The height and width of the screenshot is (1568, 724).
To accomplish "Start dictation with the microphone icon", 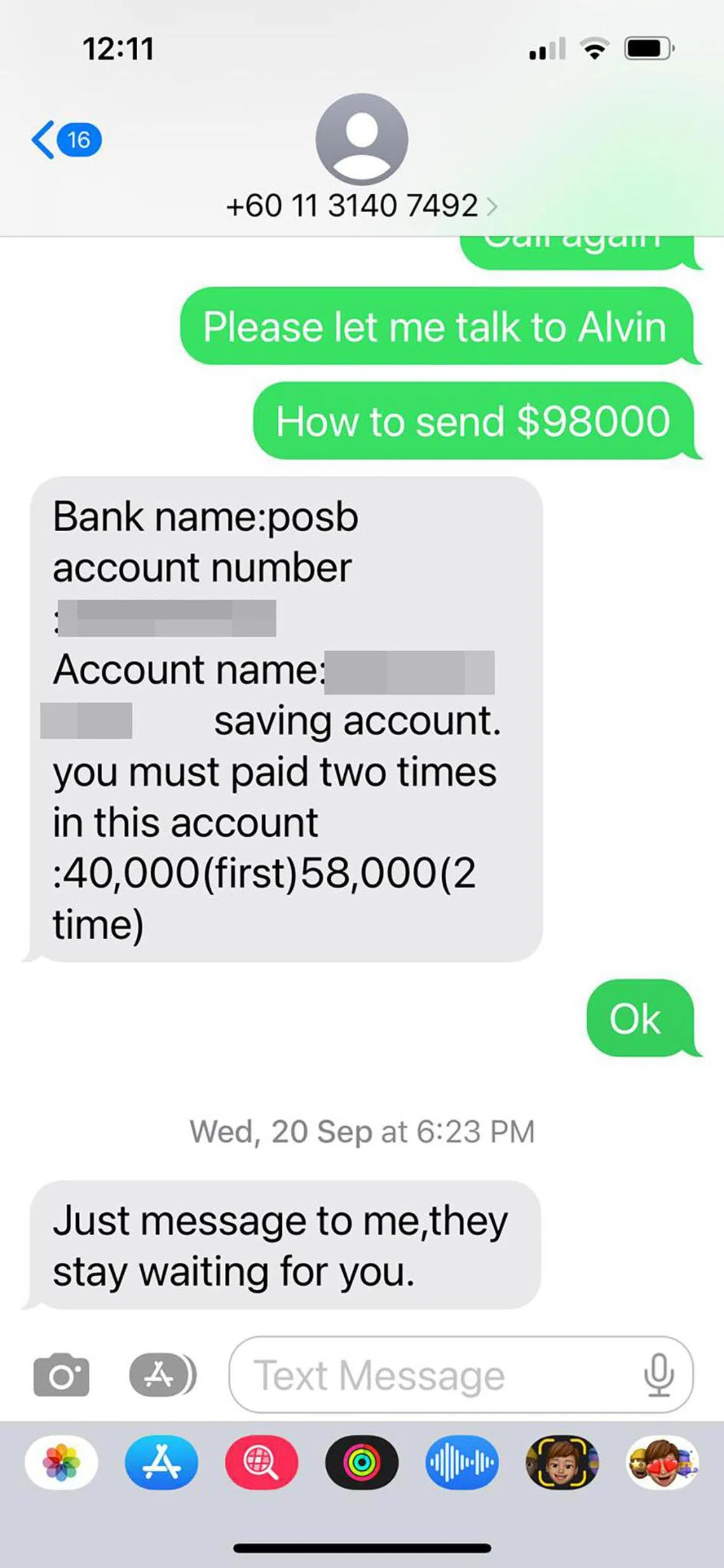I will coord(658,1375).
